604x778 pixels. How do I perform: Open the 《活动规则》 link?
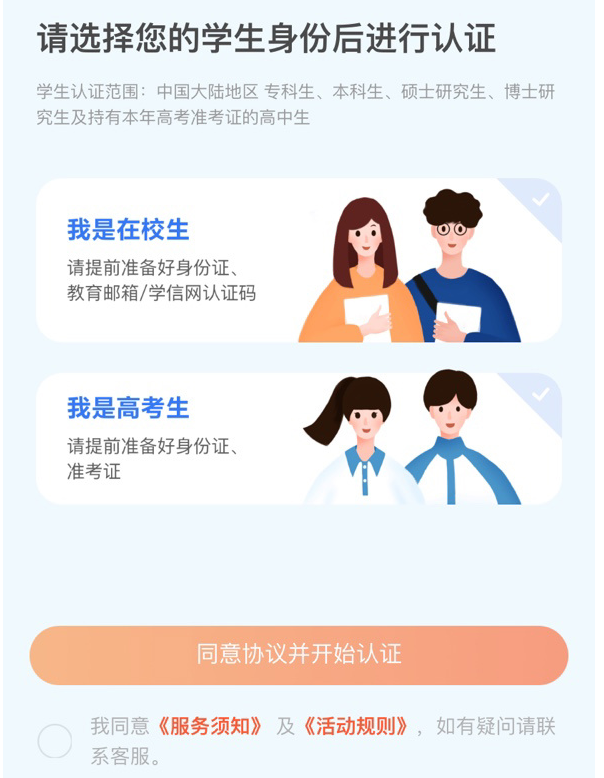355,726
